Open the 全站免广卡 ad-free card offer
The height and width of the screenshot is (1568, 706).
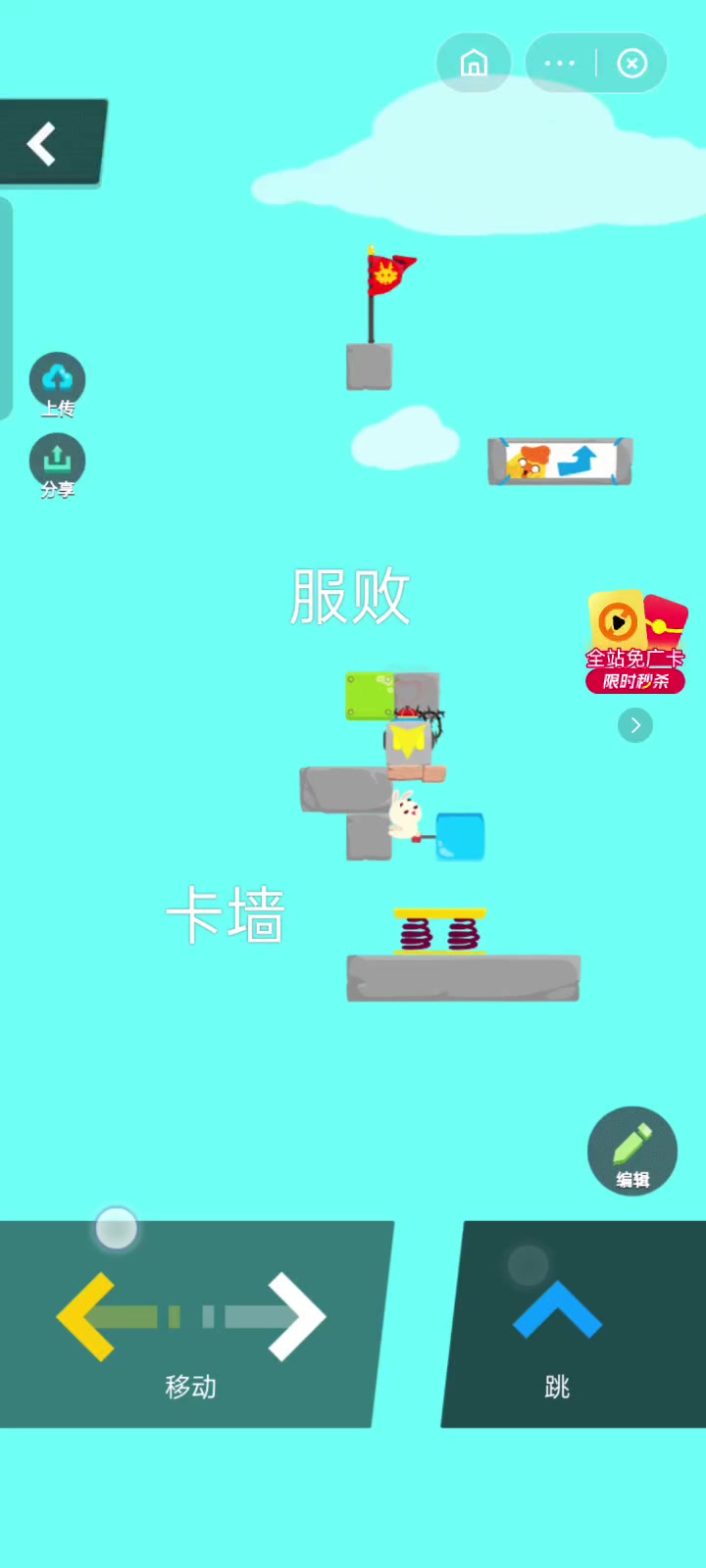[x=635, y=641]
